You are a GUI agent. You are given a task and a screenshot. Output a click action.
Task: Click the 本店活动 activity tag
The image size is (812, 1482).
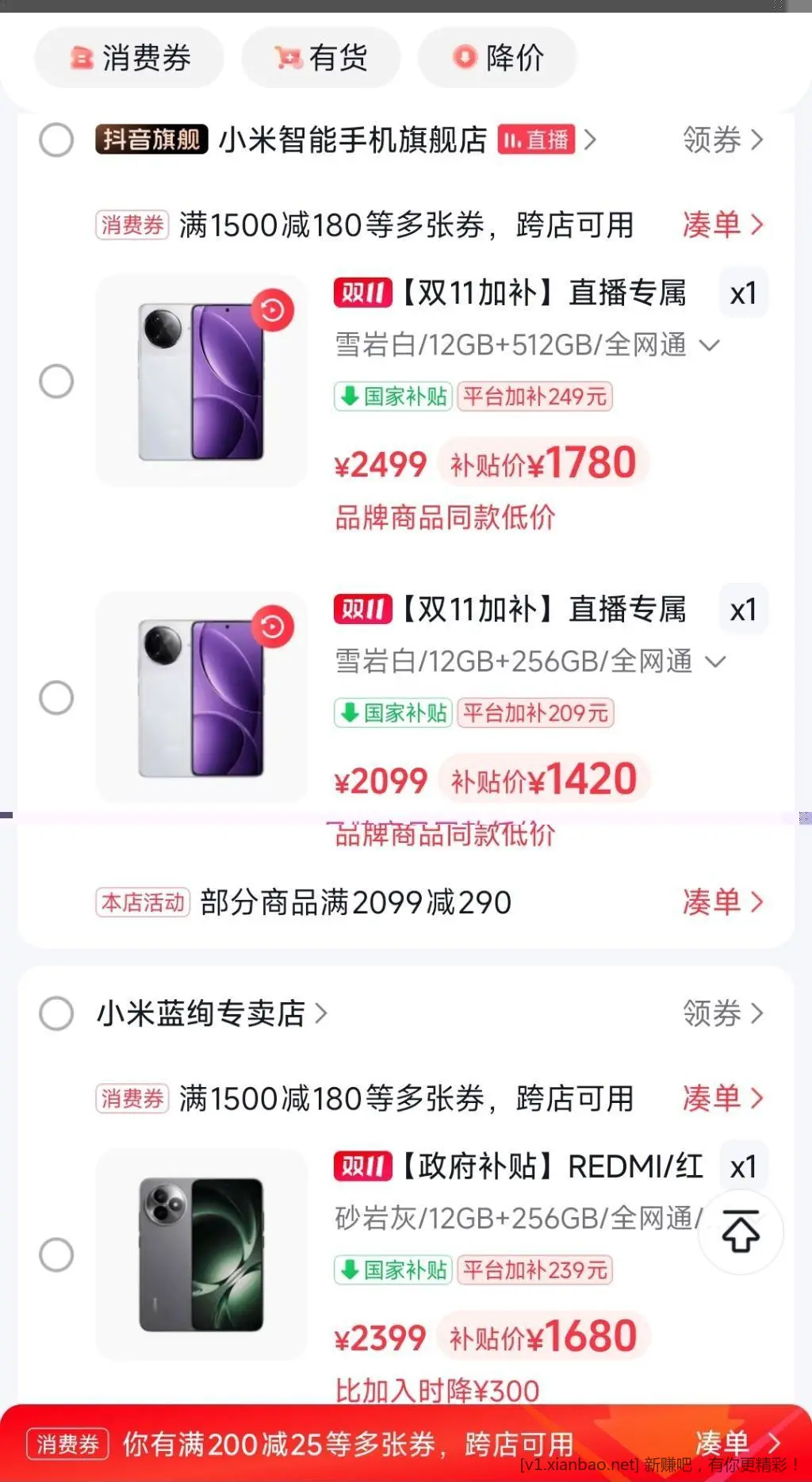[x=143, y=902]
